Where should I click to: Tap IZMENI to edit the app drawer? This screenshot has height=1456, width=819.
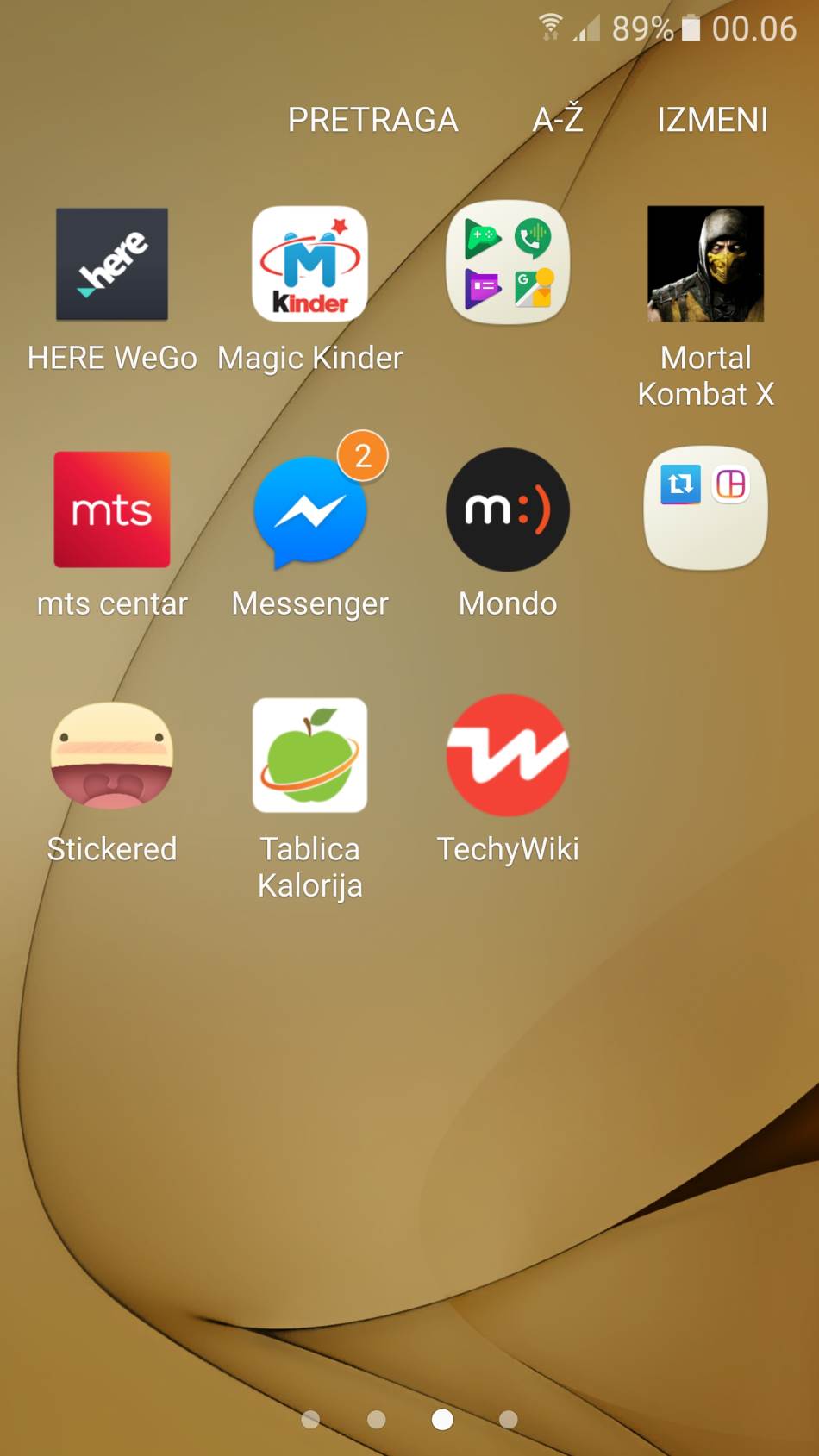pyautogui.click(x=712, y=120)
